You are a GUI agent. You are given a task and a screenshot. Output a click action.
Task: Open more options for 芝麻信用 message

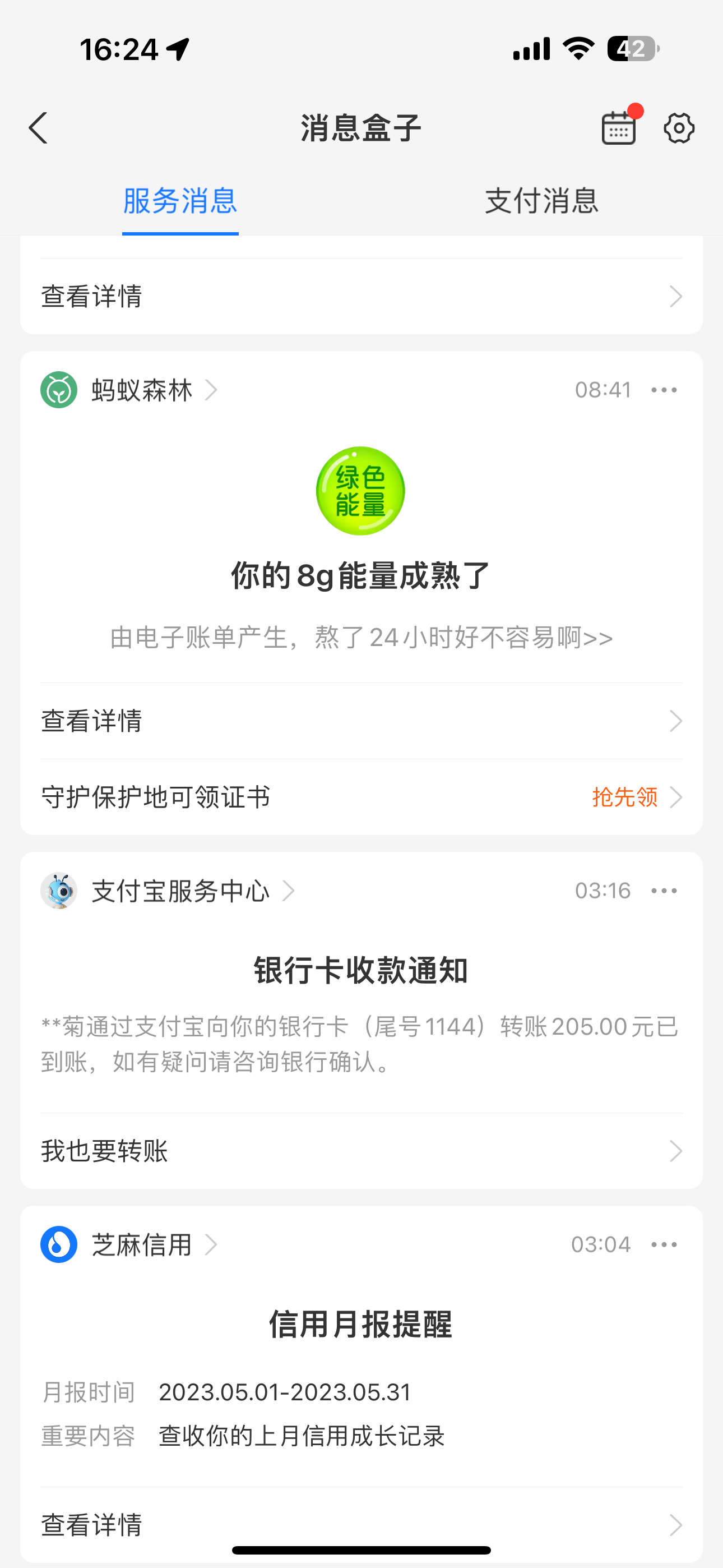(664, 1245)
